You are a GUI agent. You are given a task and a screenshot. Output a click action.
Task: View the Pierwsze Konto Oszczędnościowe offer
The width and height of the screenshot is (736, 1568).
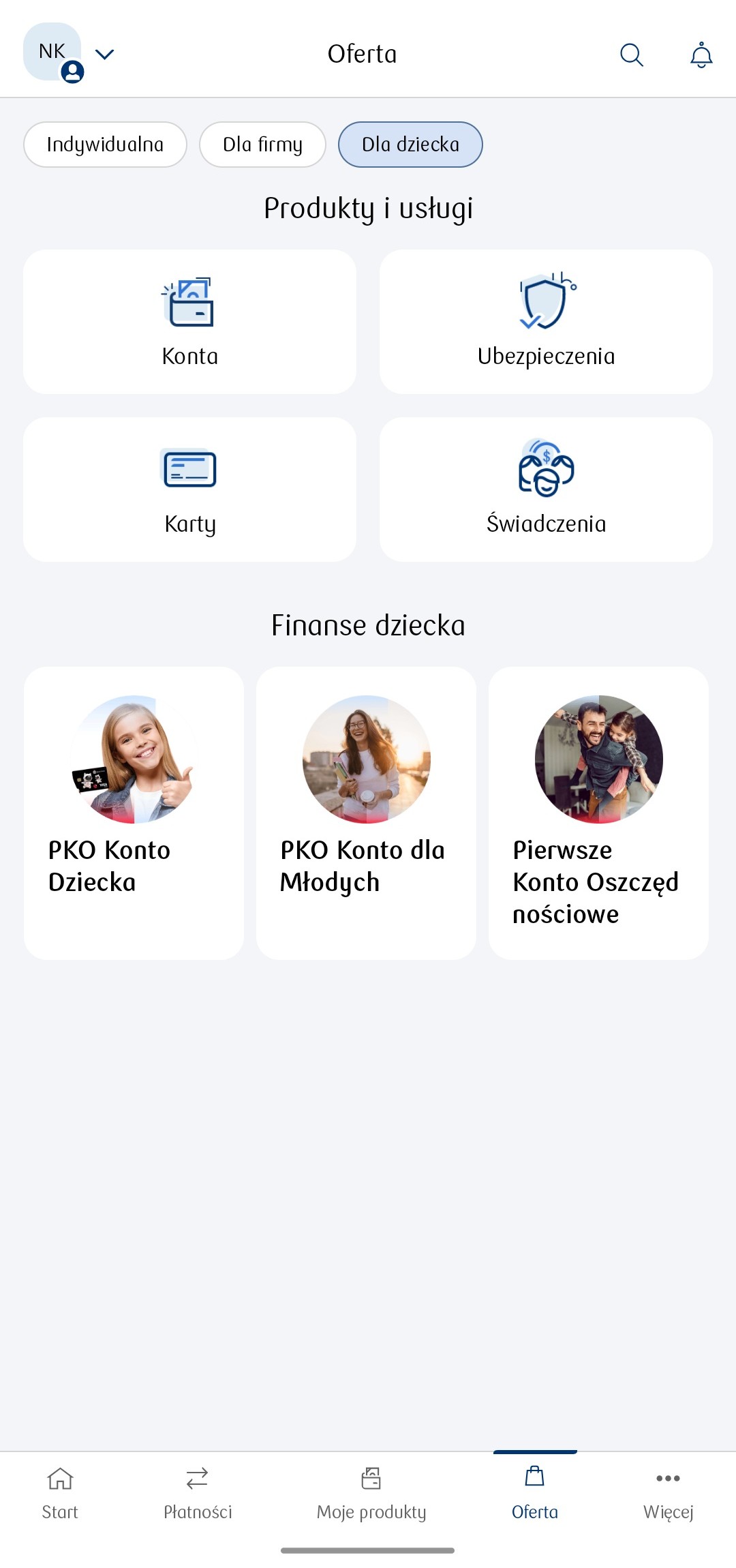tap(598, 813)
